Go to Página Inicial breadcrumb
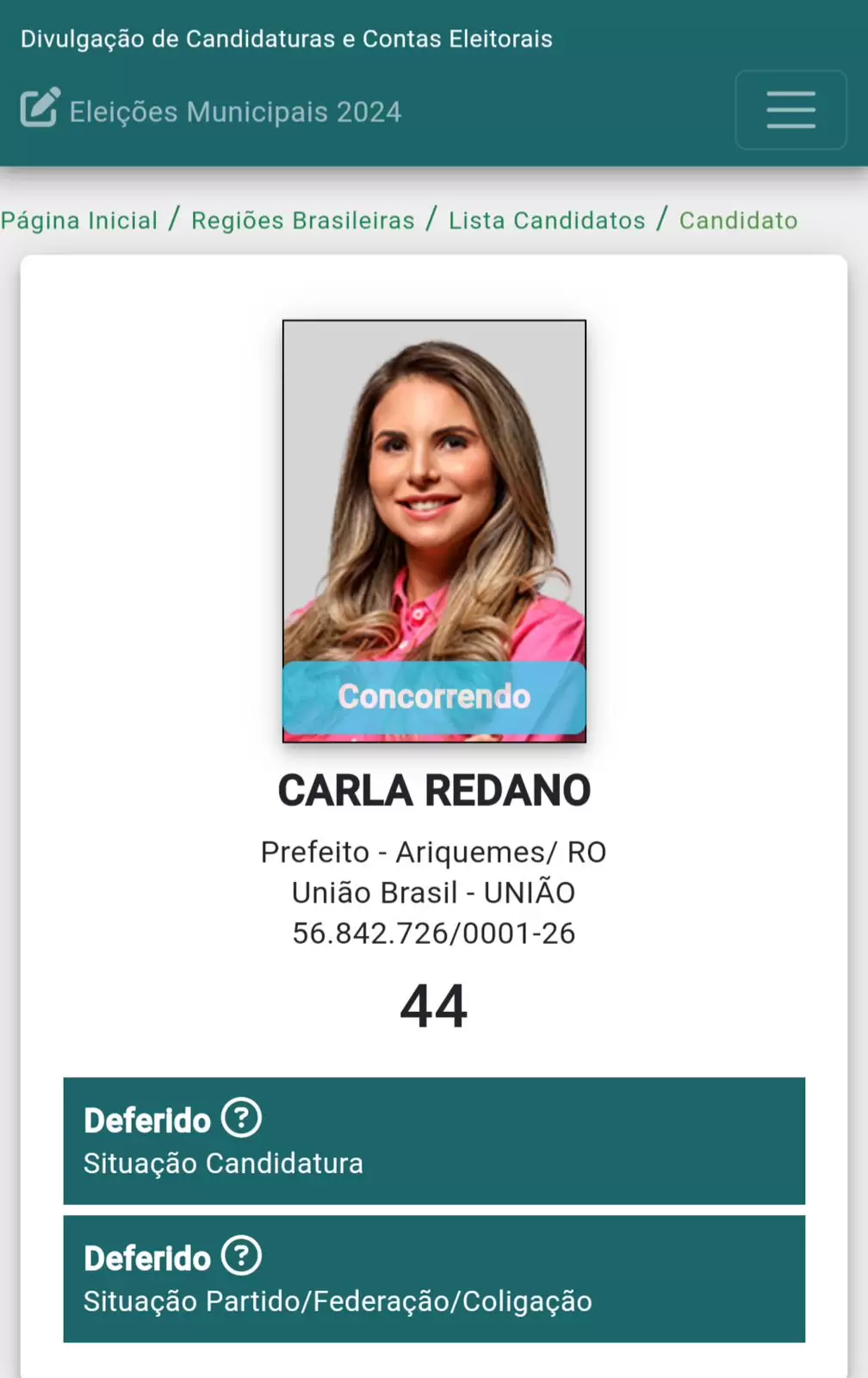Viewport: 868px width, 1378px height. (79, 220)
